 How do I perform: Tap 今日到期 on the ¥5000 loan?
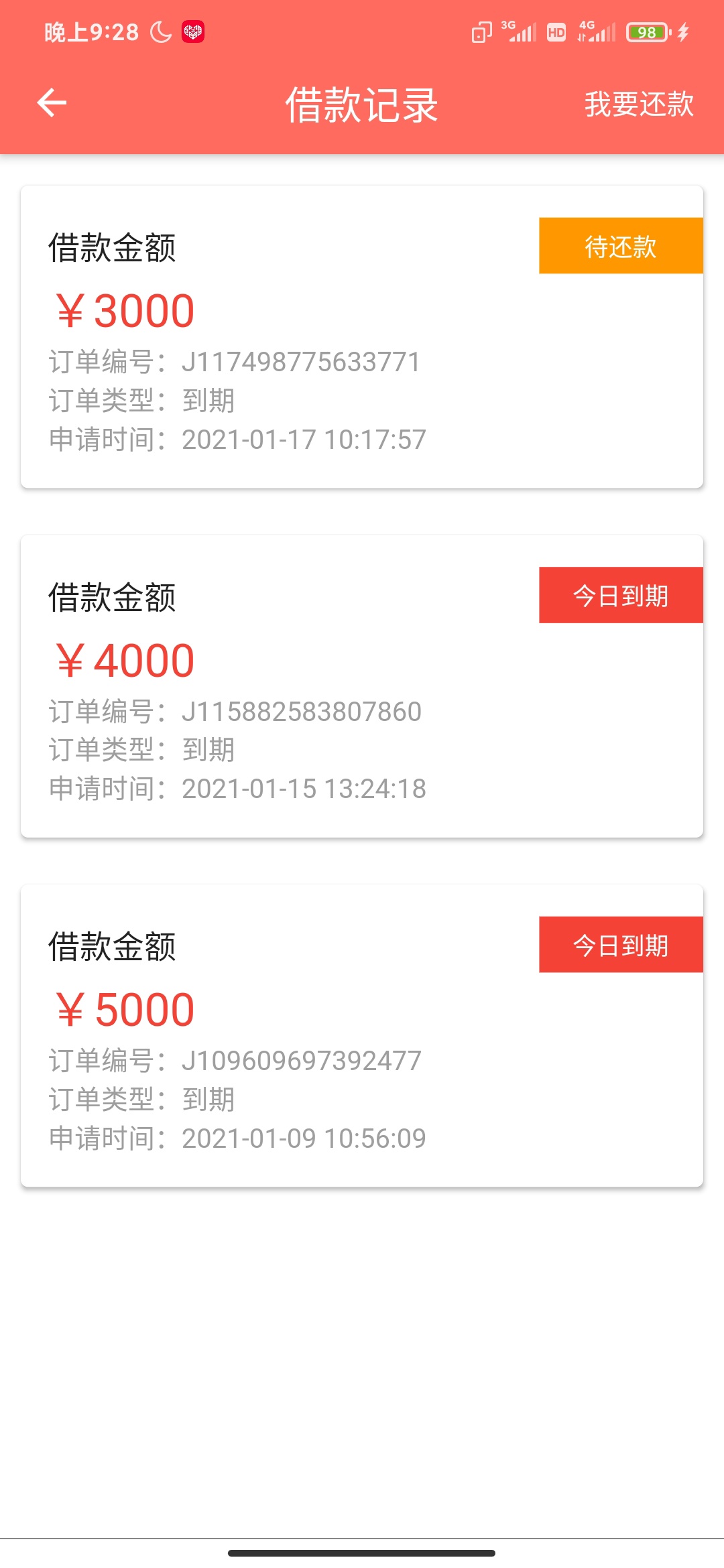621,944
